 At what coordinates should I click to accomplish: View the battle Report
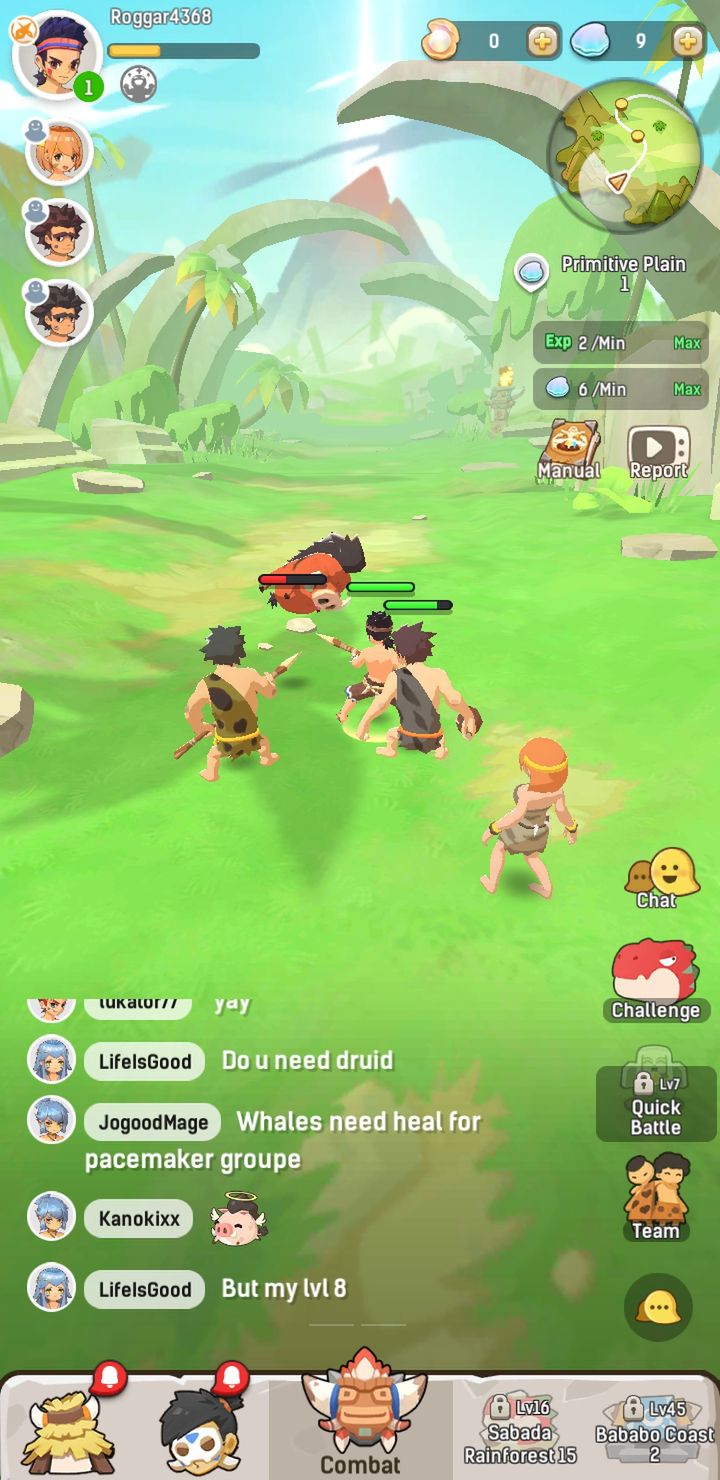click(658, 452)
